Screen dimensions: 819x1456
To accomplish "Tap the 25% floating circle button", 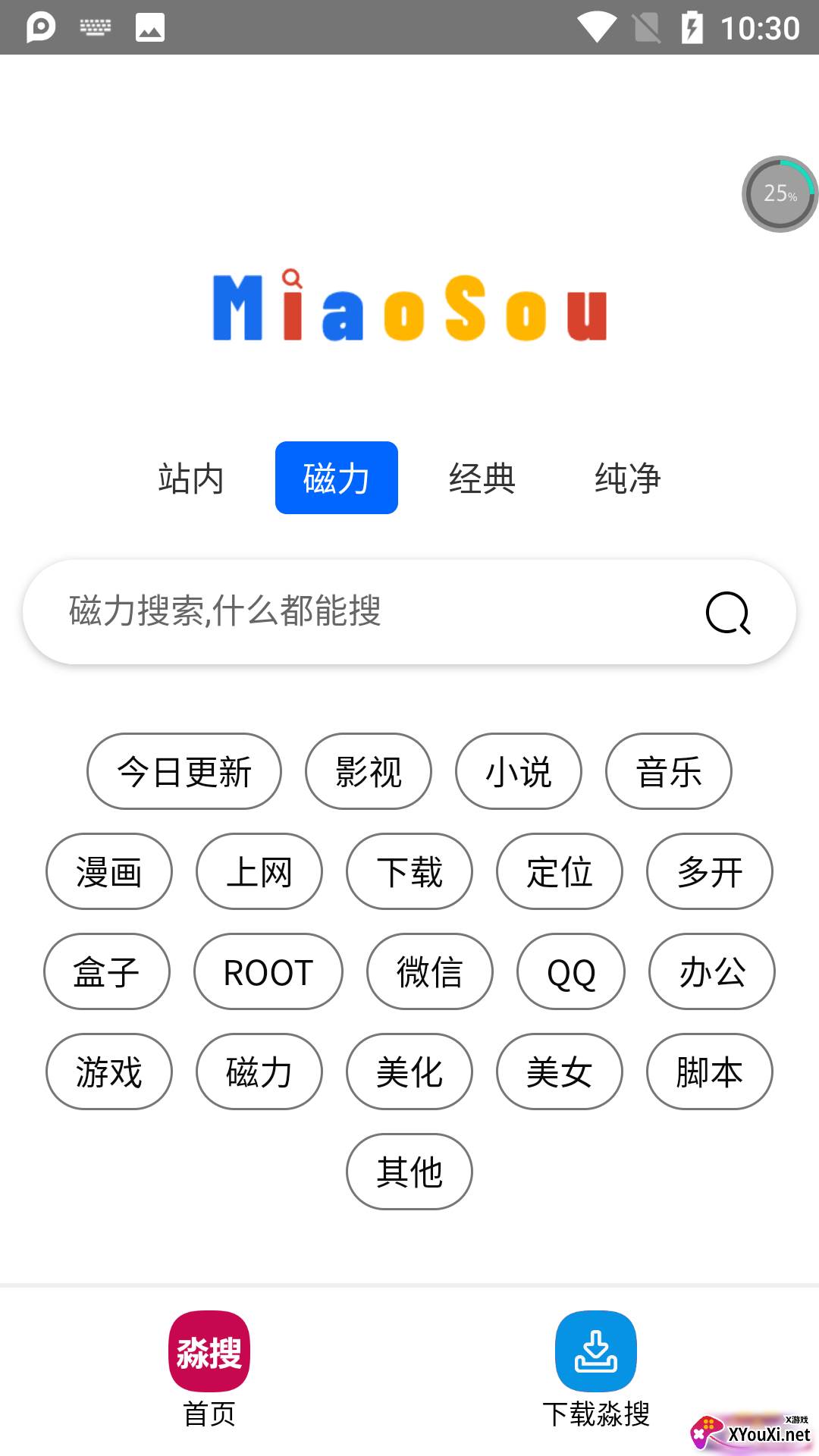I will pyautogui.click(x=780, y=194).
